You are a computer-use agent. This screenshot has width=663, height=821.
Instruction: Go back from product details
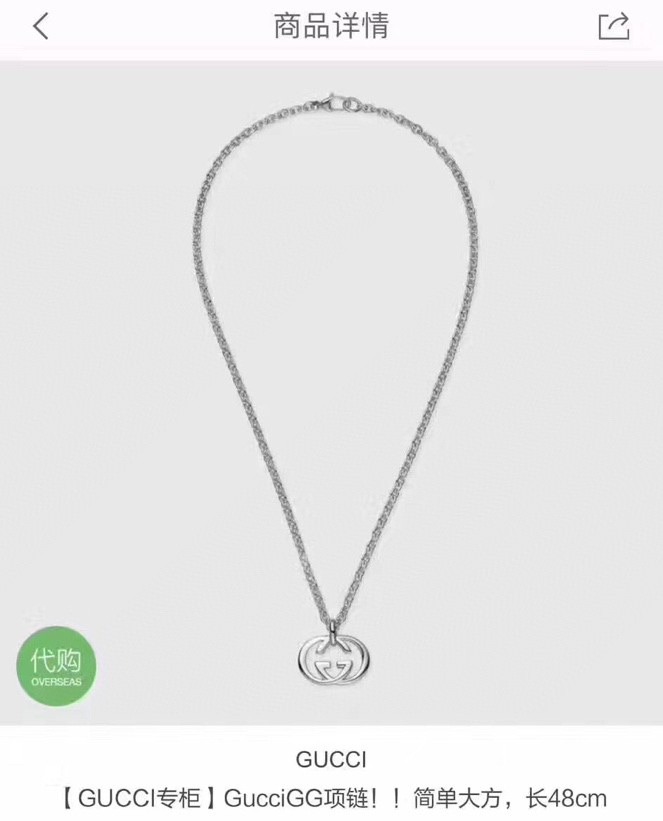tap(40, 26)
